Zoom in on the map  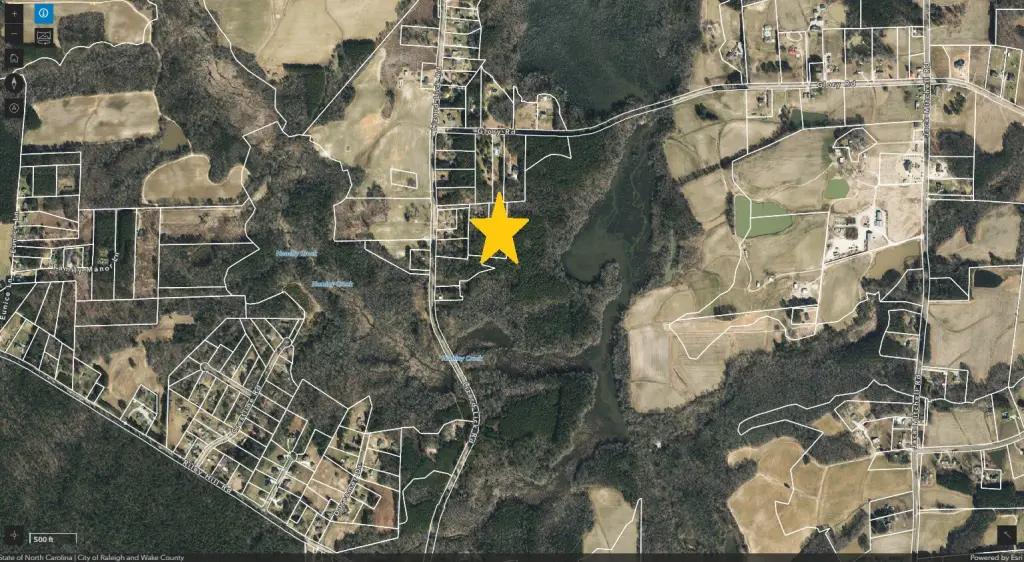pos(15,15)
